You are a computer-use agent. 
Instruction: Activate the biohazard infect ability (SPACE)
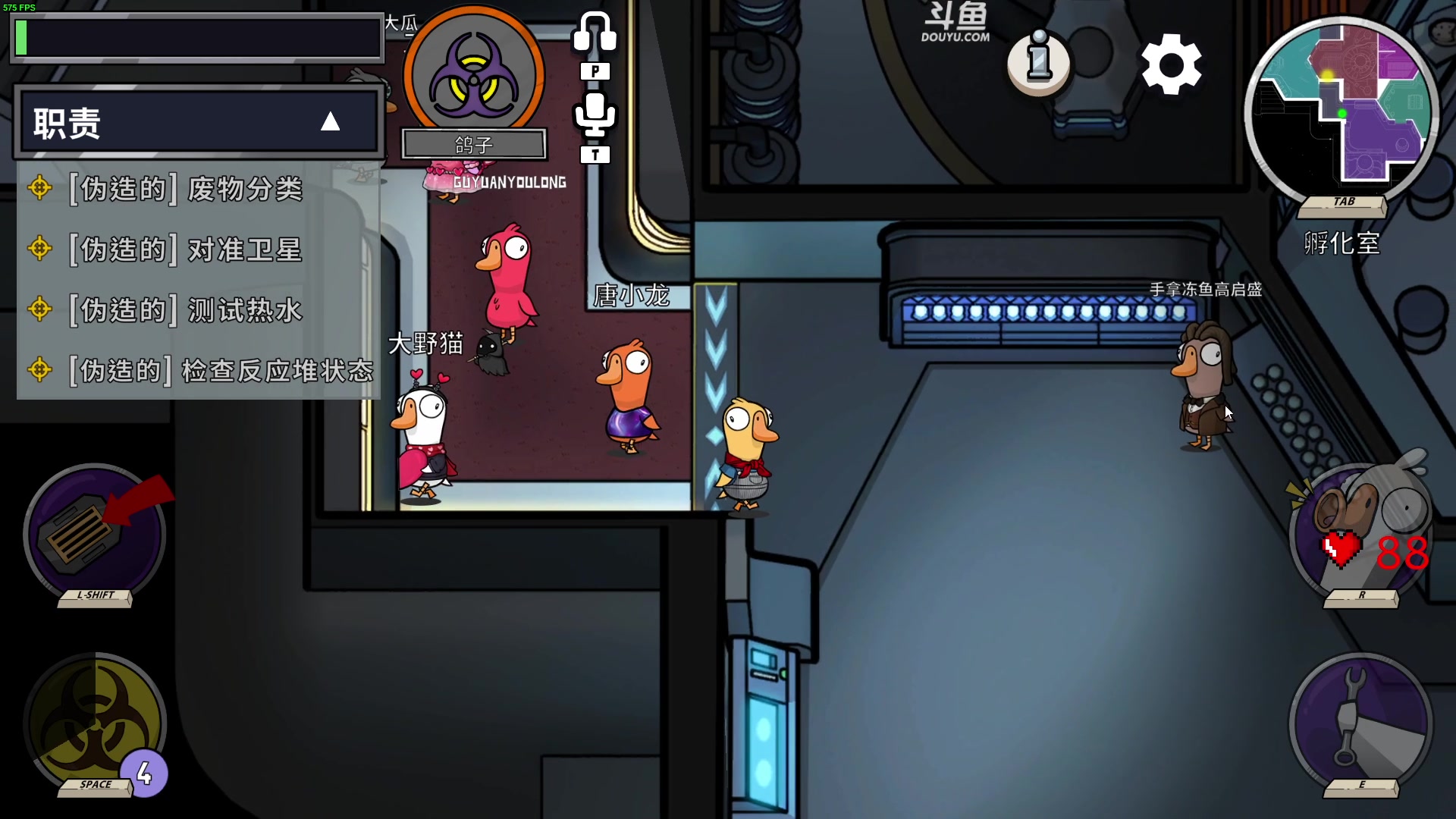(95, 724)
